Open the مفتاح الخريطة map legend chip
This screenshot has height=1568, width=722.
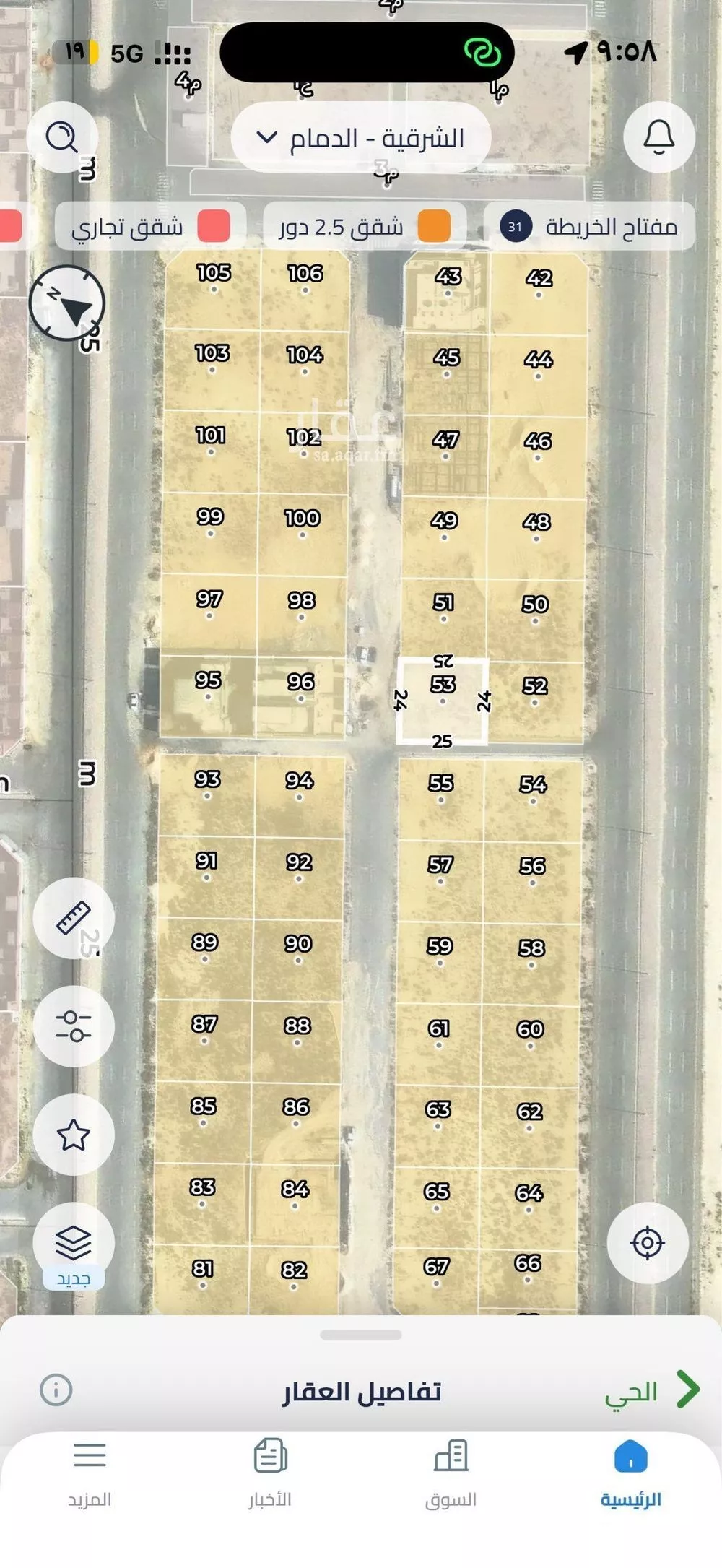588,227
